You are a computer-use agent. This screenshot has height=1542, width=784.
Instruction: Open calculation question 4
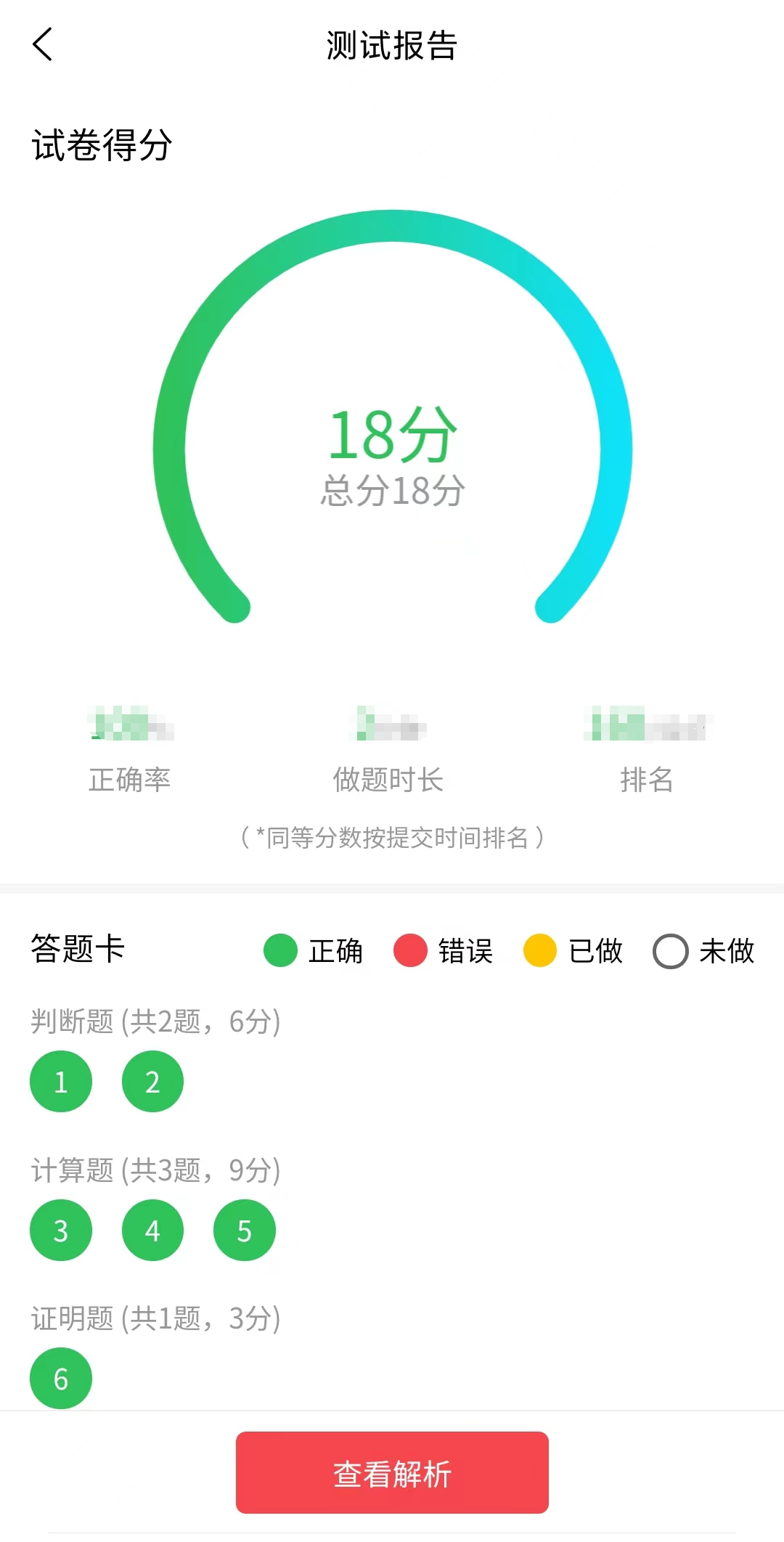tap(152, 1231)
